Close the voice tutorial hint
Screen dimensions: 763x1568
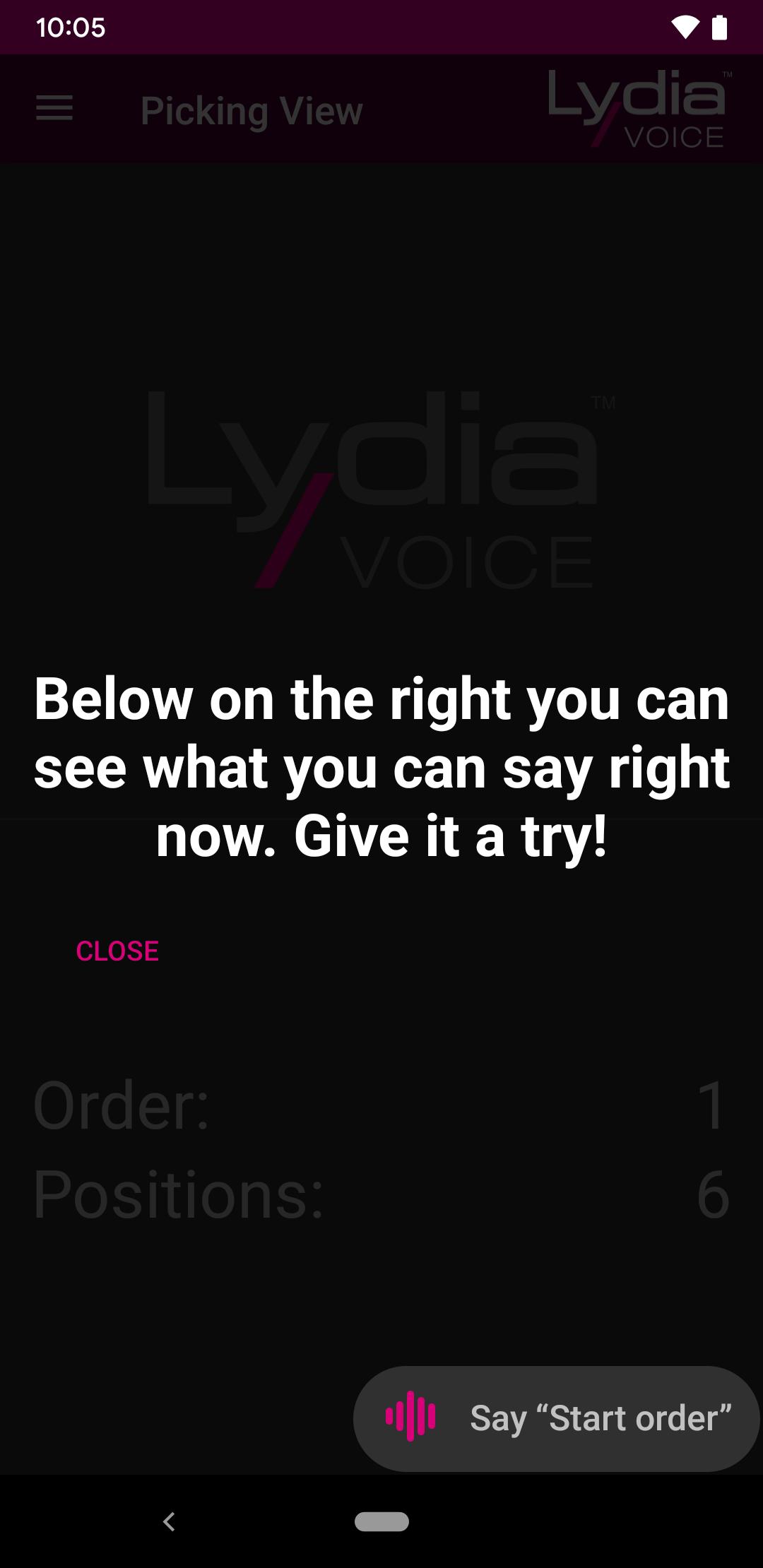(x=117, y=951)
